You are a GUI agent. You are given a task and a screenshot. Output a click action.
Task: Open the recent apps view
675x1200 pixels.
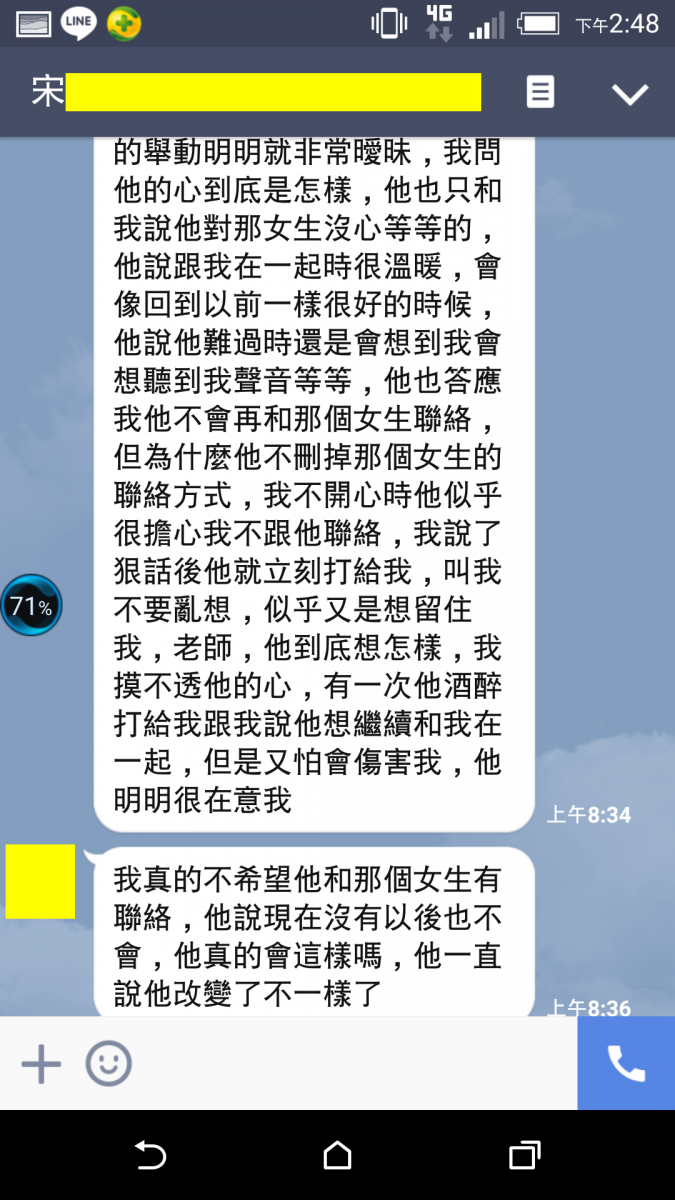click(524, 1156)
